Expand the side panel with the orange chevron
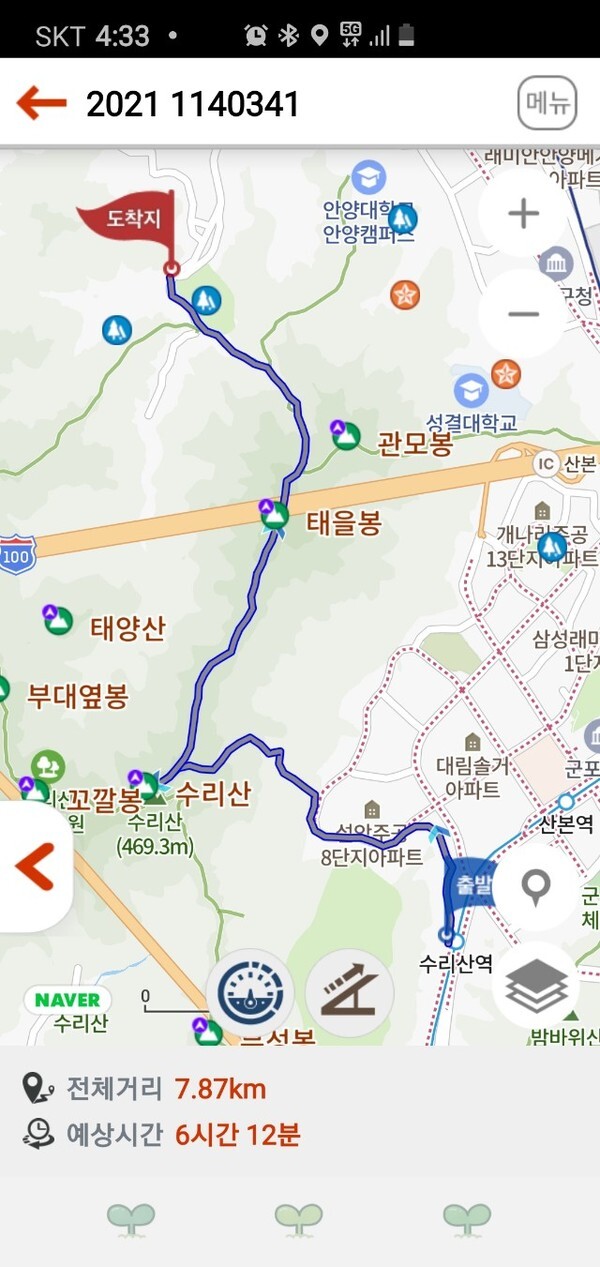 [36, 866]
